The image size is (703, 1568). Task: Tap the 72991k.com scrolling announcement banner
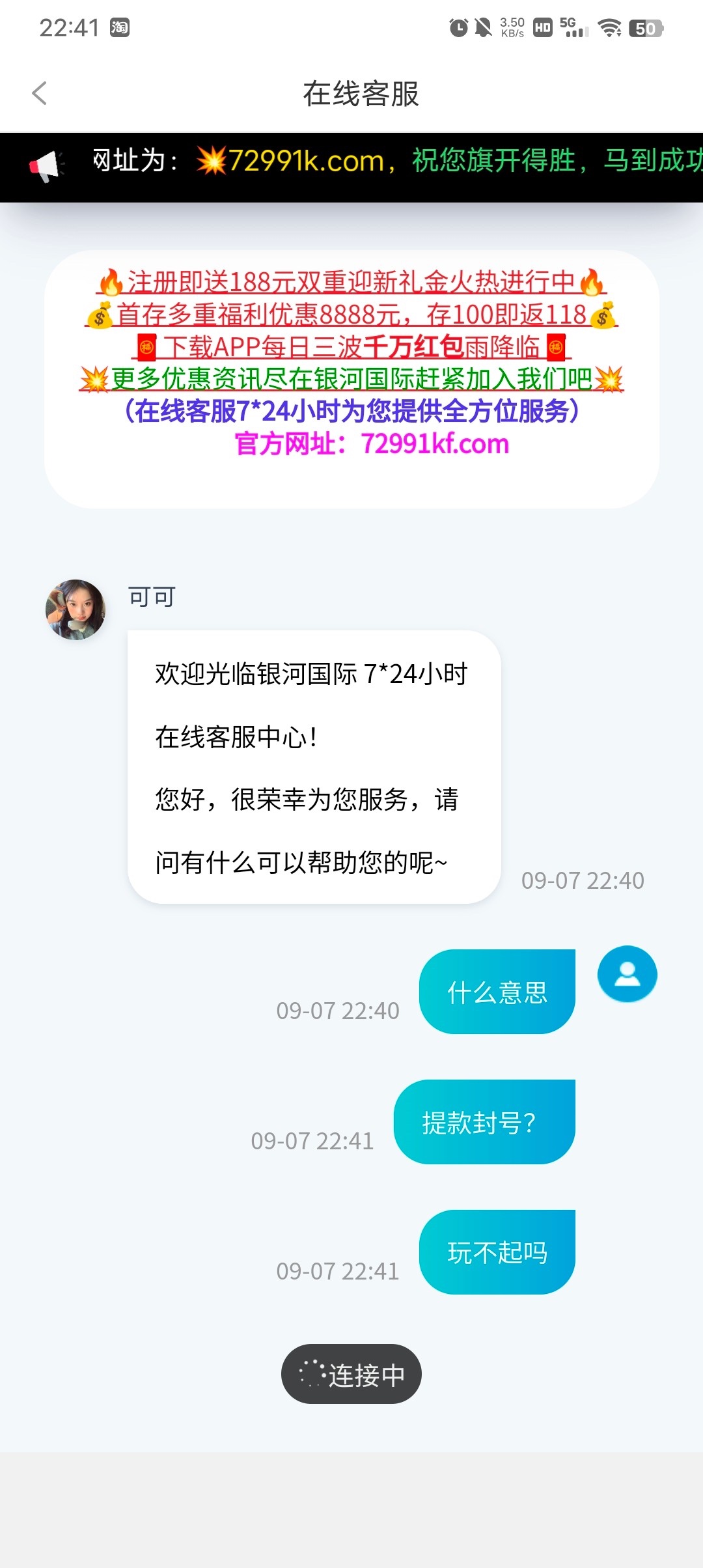(x=391, y=161)
